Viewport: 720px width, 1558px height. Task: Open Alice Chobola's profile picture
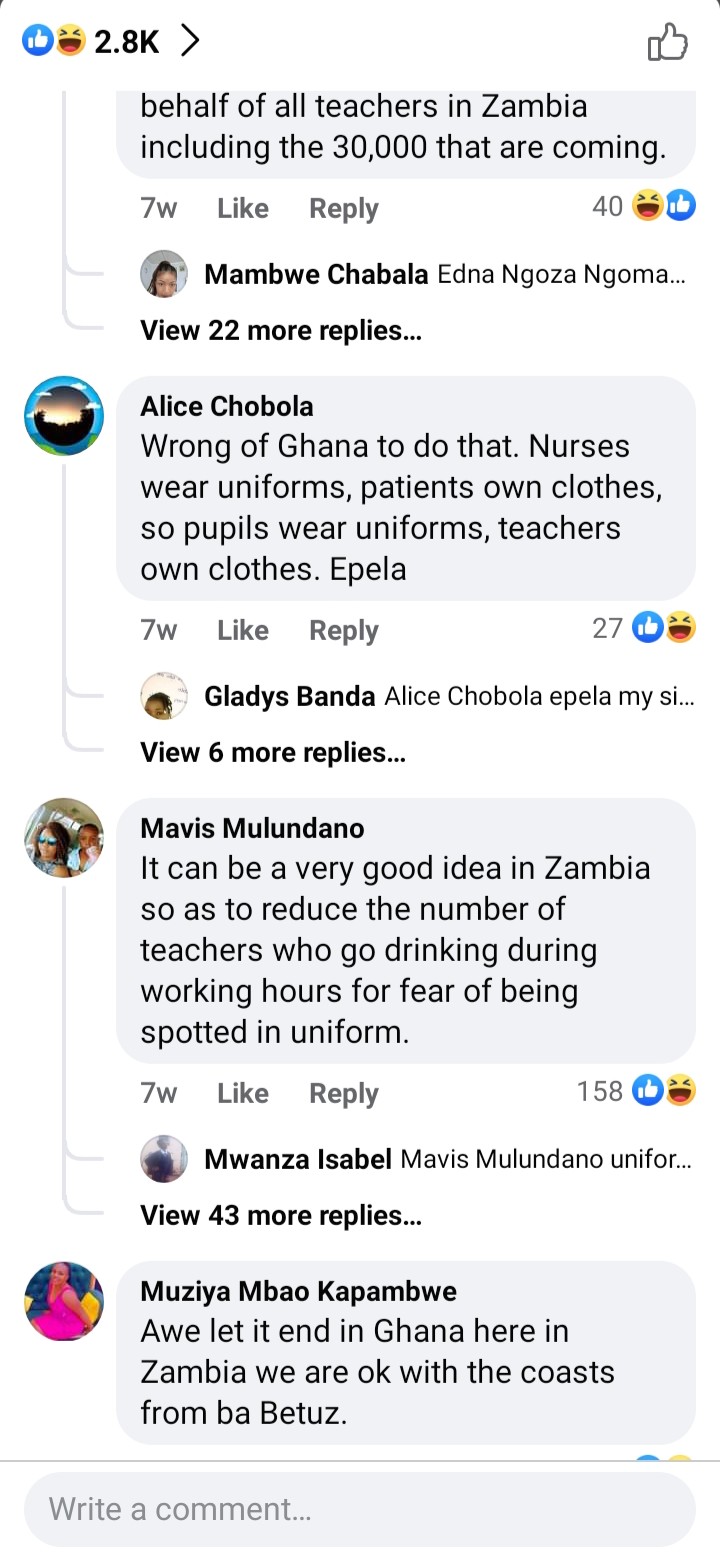tap(64, 416)
